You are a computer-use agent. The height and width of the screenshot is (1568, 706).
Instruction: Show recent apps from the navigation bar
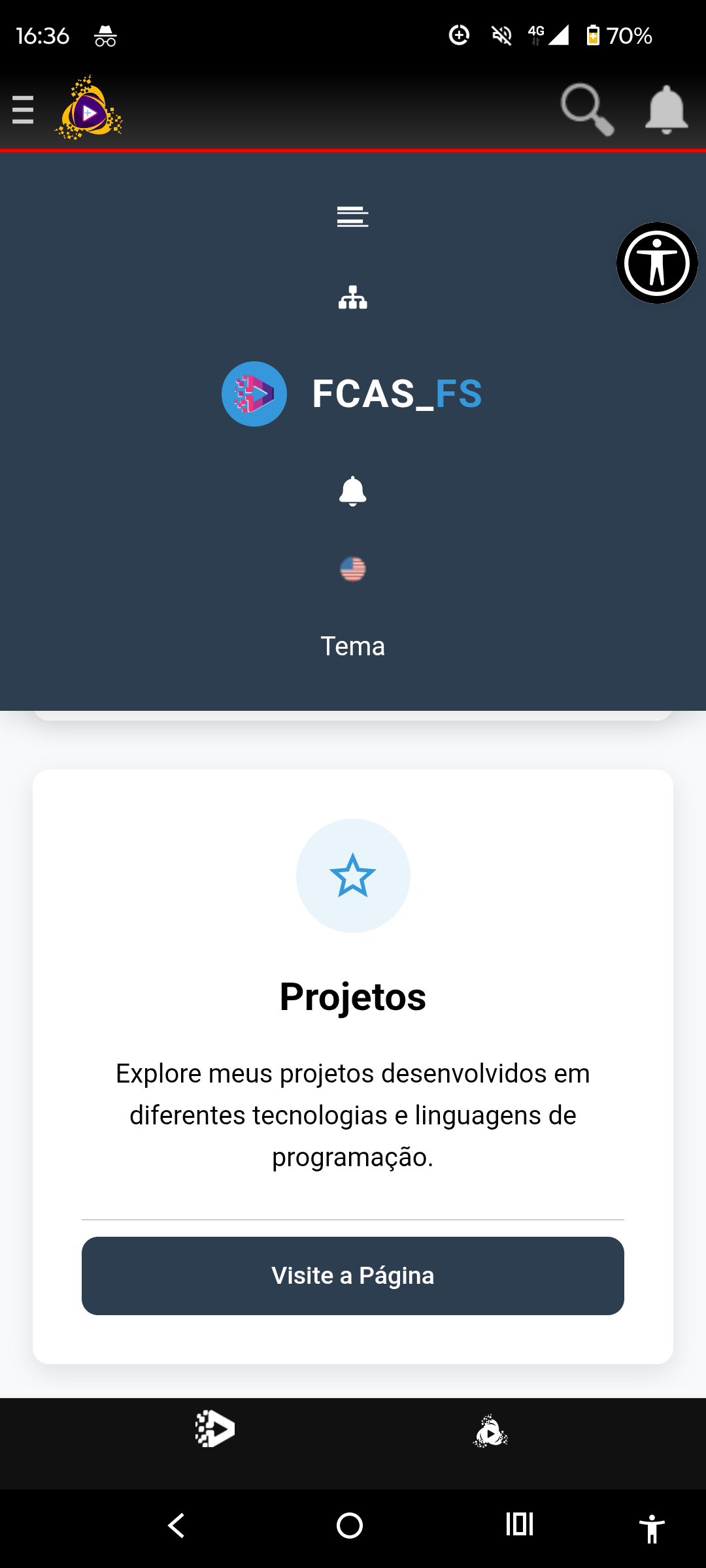(520, 1524)
